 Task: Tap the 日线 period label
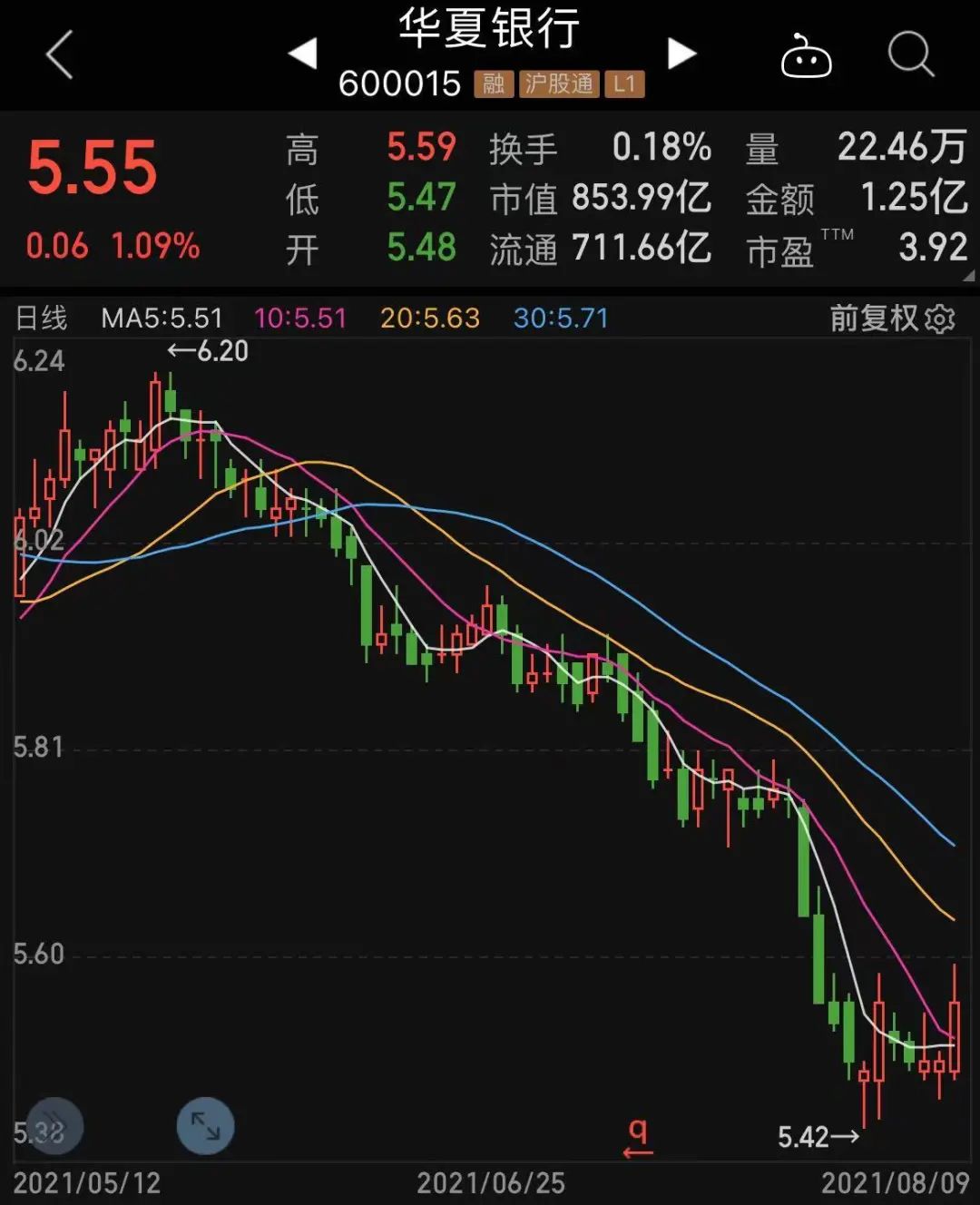[42, 318]
